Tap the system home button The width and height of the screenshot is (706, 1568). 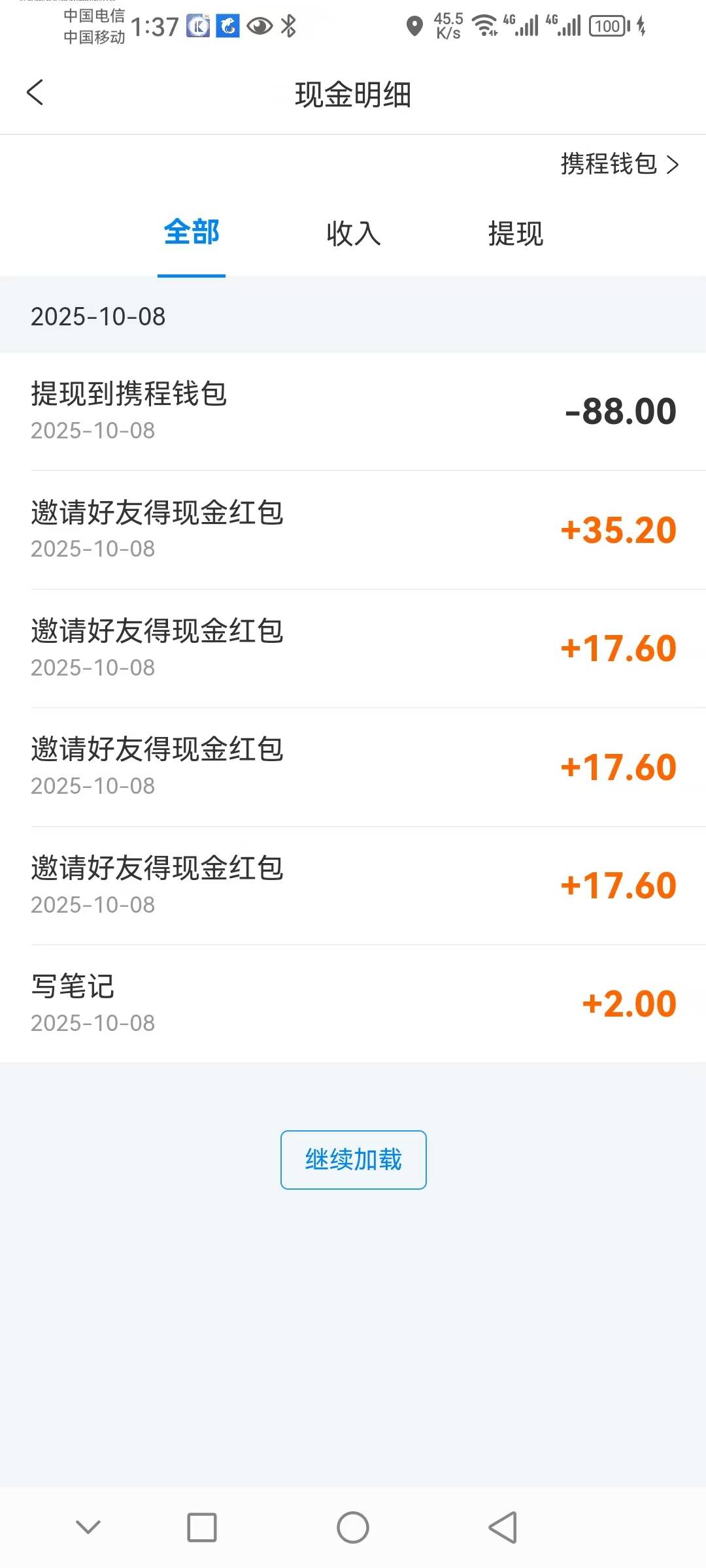click(353, 1527)
